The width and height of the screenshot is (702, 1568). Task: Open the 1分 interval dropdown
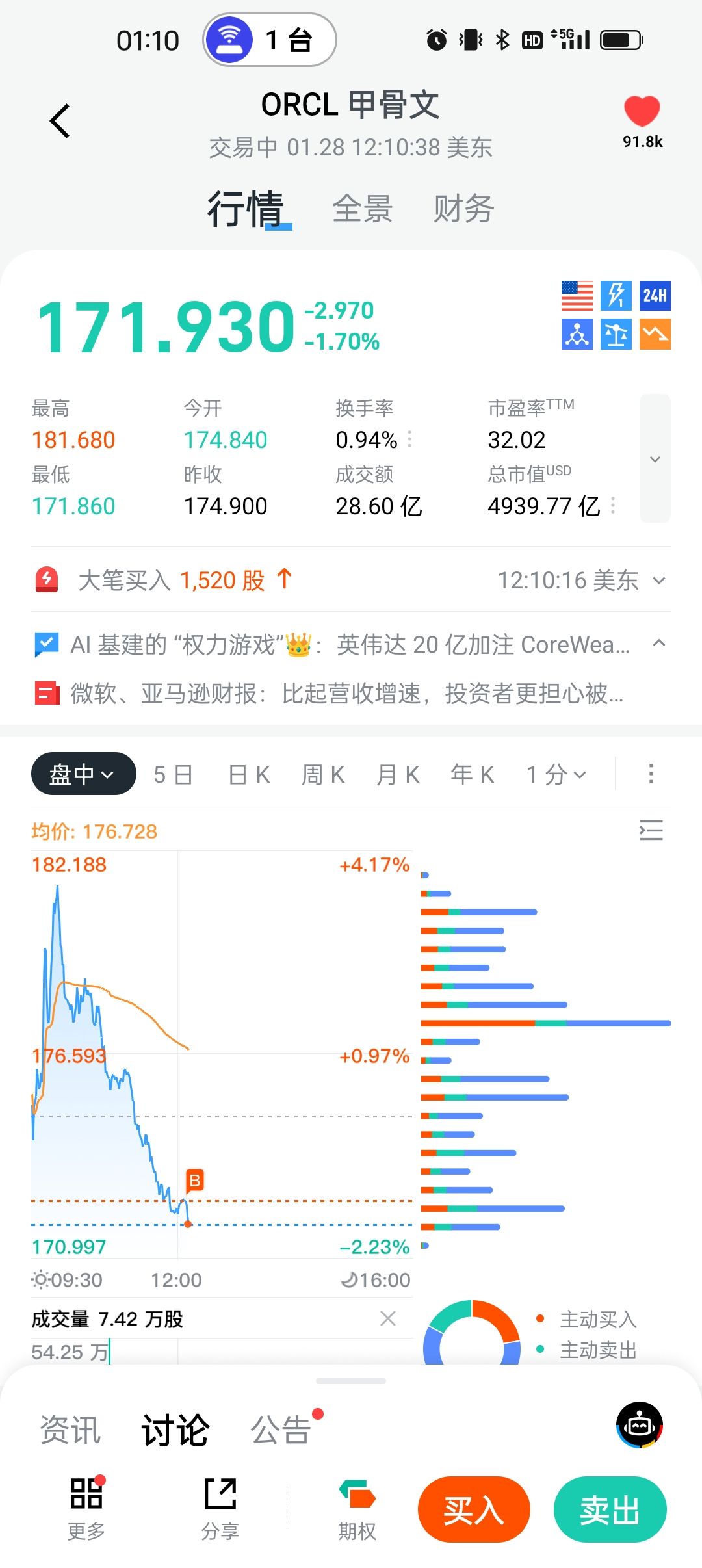click(x=556, y=774)
